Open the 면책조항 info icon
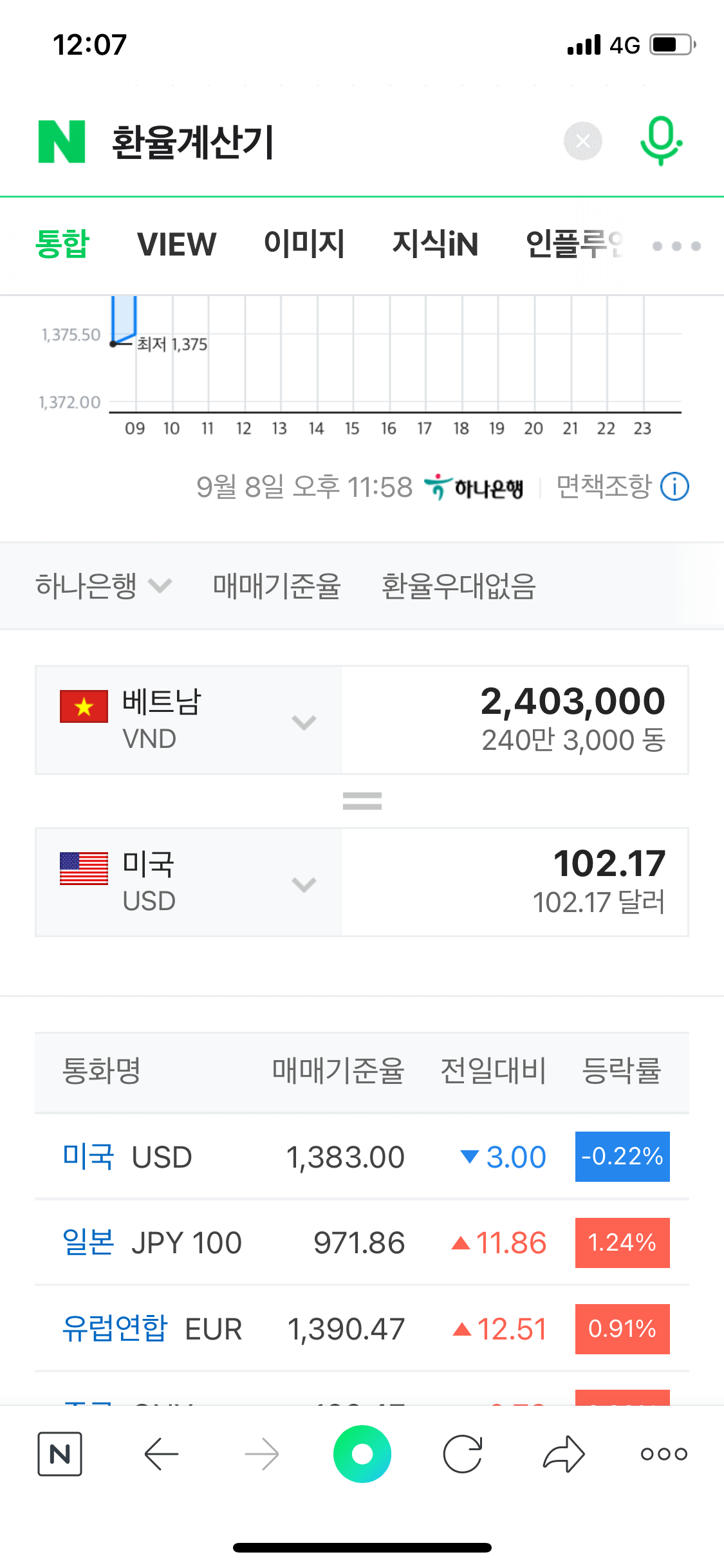The width and height of the screenshot is (724, 1568). (673, 487)
